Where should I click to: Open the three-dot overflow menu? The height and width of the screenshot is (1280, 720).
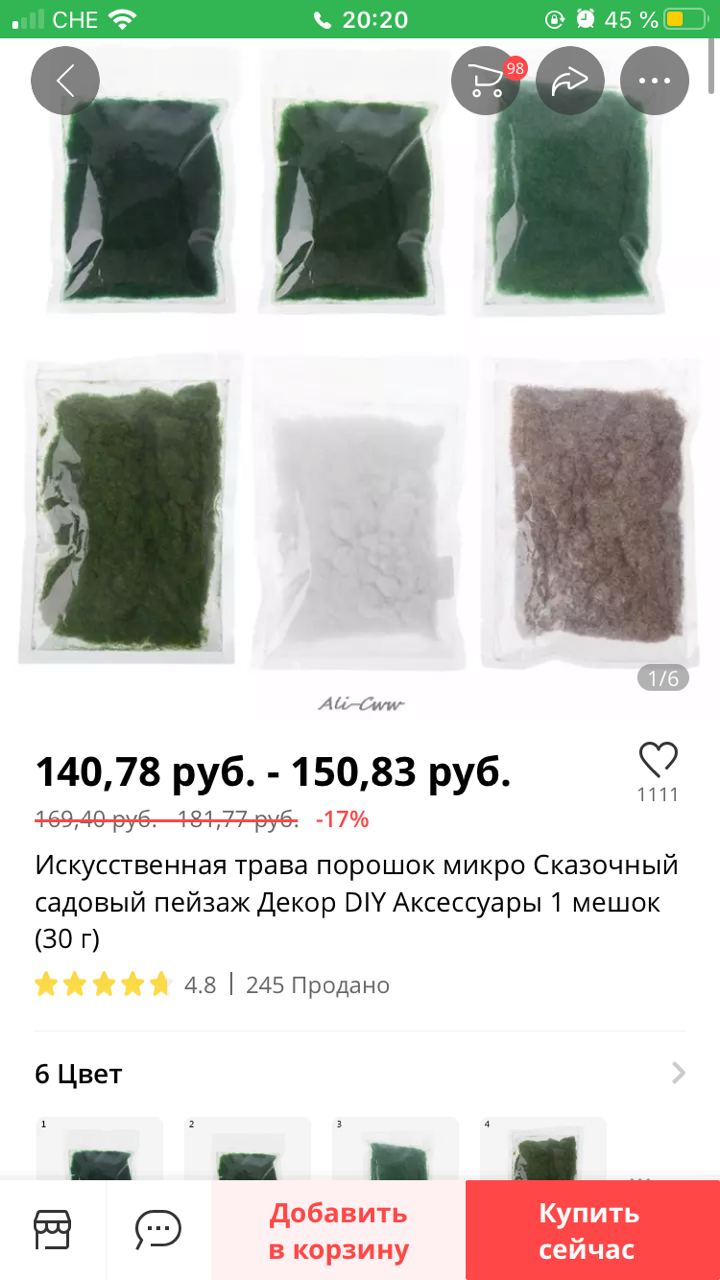(x=654, y=81)
